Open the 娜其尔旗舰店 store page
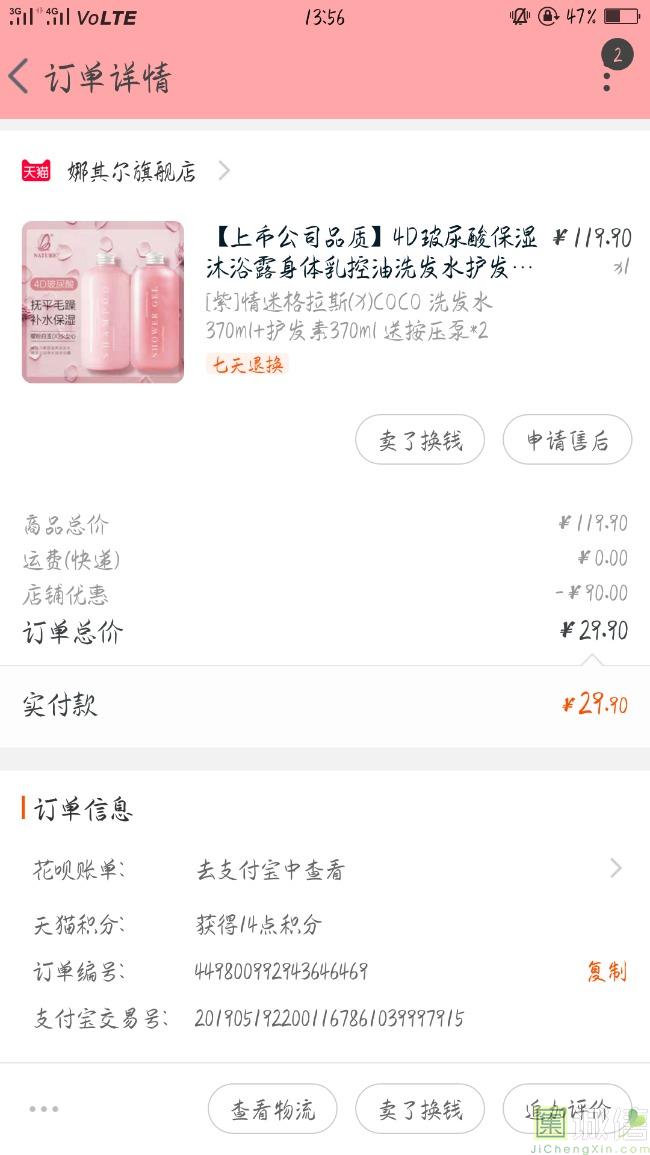 point(130,171)
